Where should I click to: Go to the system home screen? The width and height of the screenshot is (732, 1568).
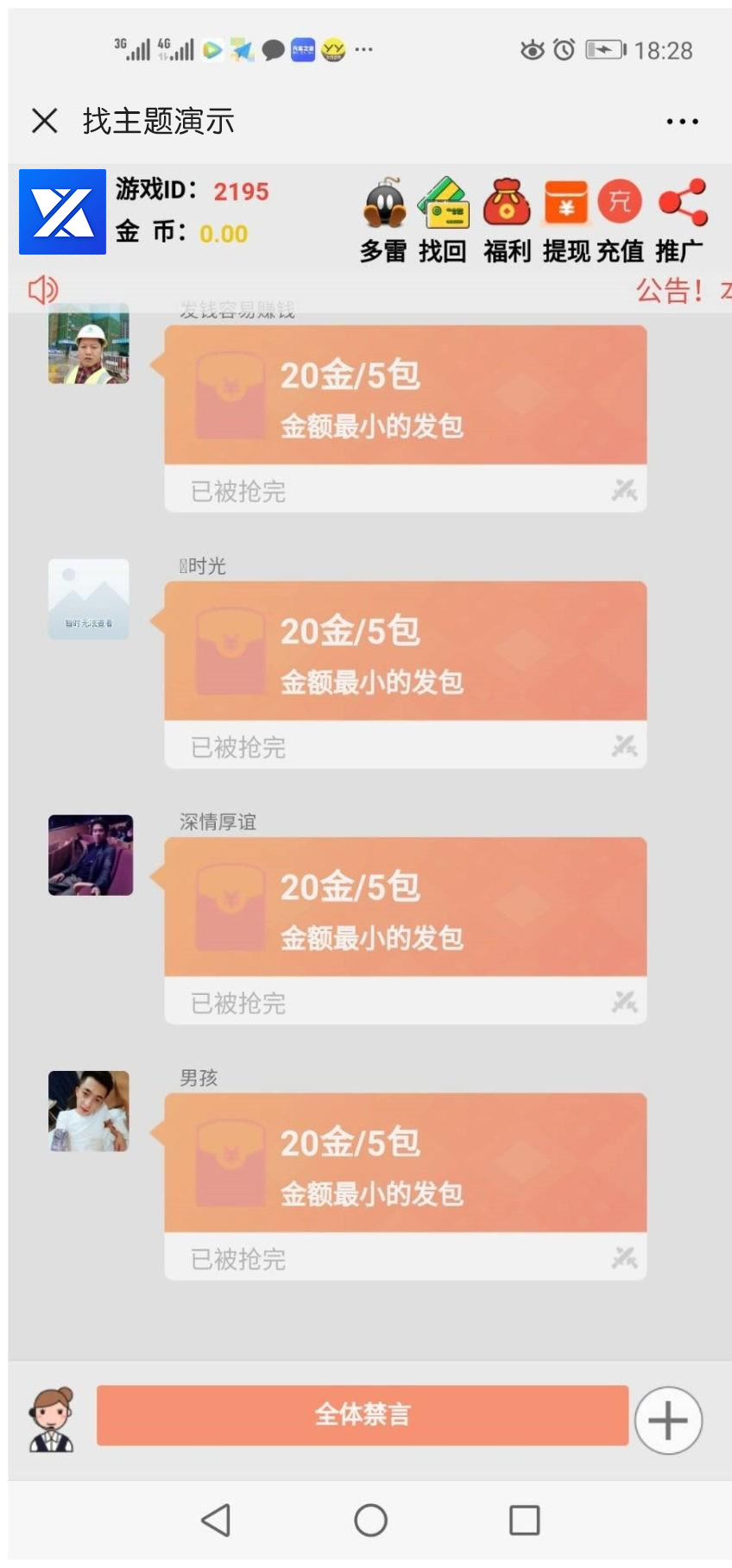point(370,1520)
